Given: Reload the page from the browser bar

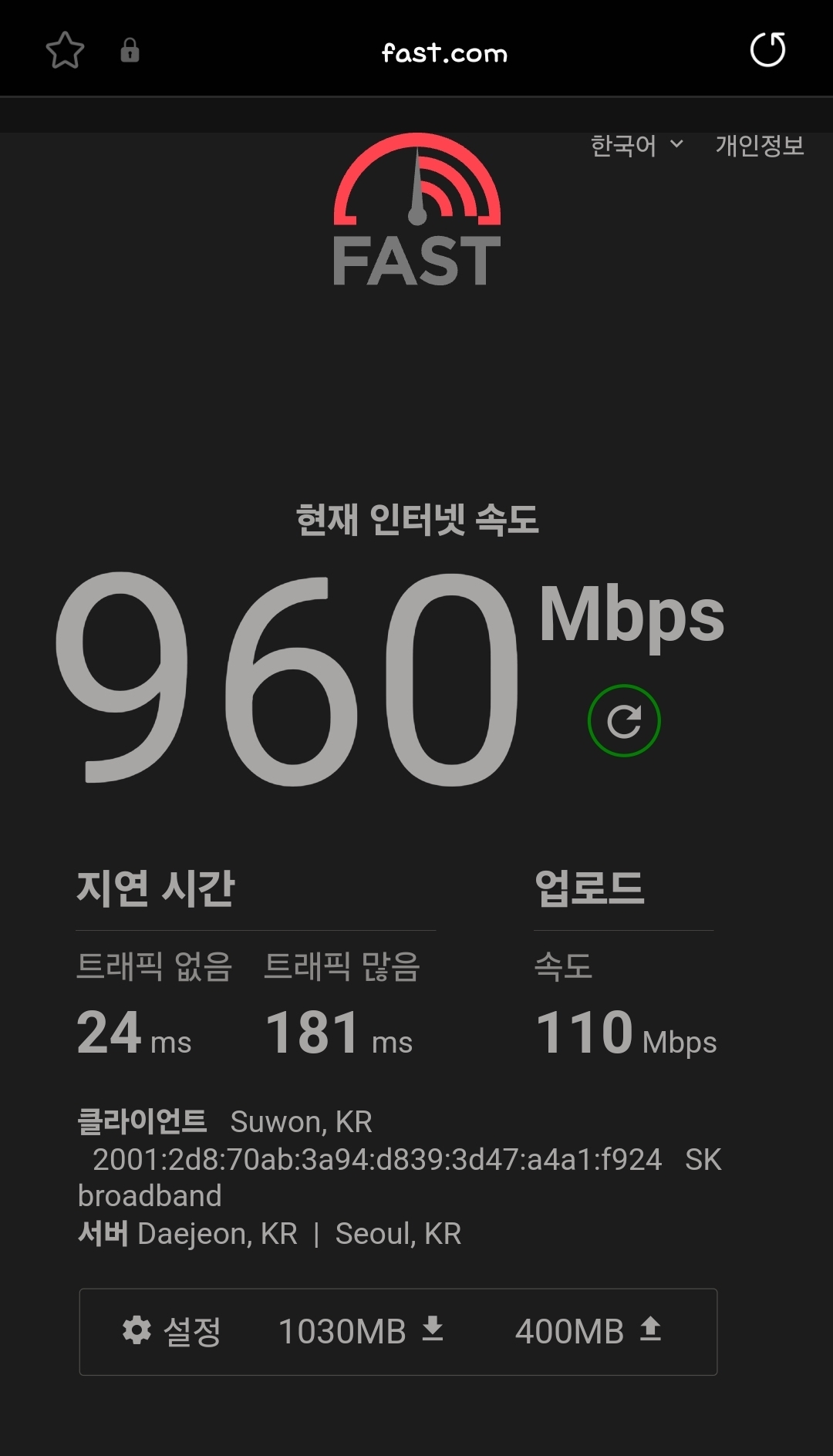Looking at the screenshot, I should (767, 50).
